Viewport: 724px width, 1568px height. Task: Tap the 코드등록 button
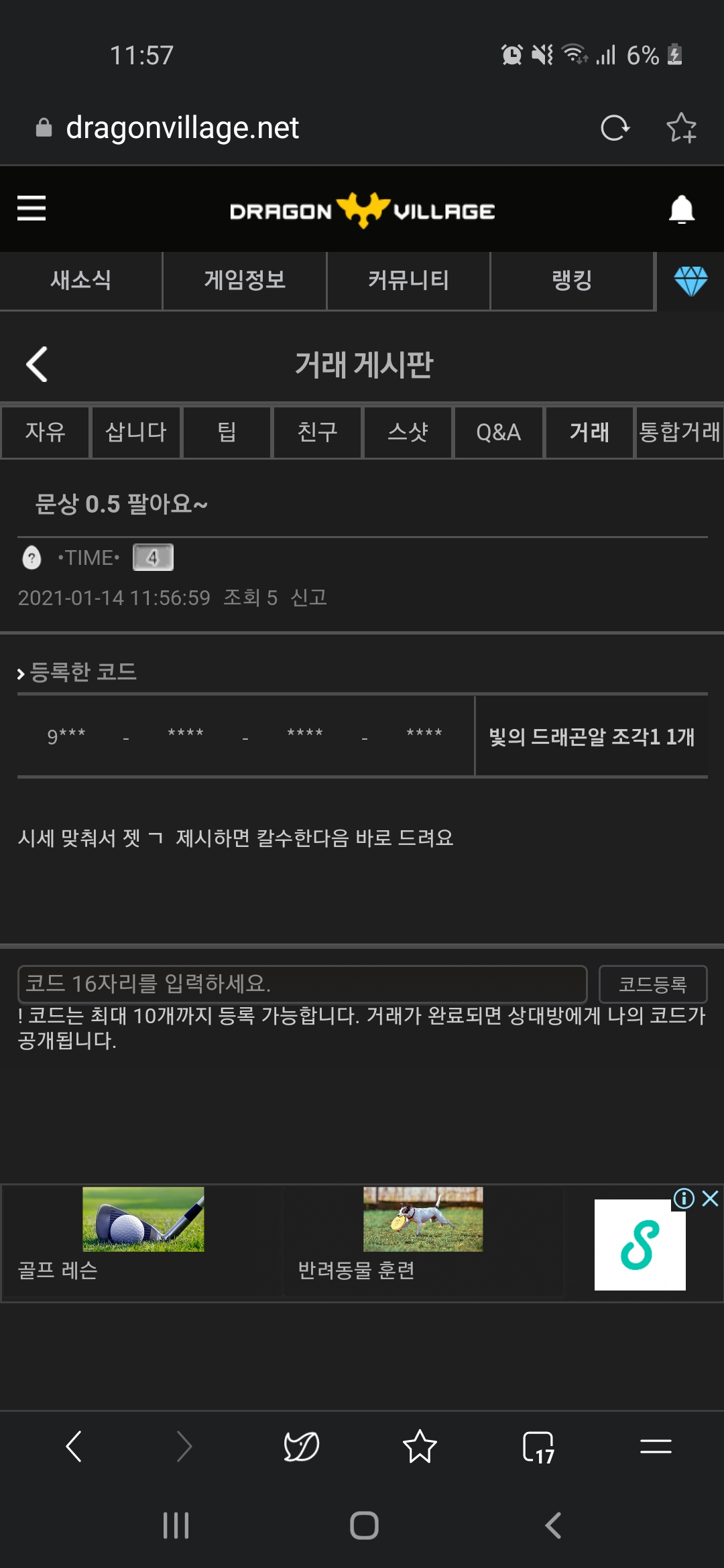point(653,984)
